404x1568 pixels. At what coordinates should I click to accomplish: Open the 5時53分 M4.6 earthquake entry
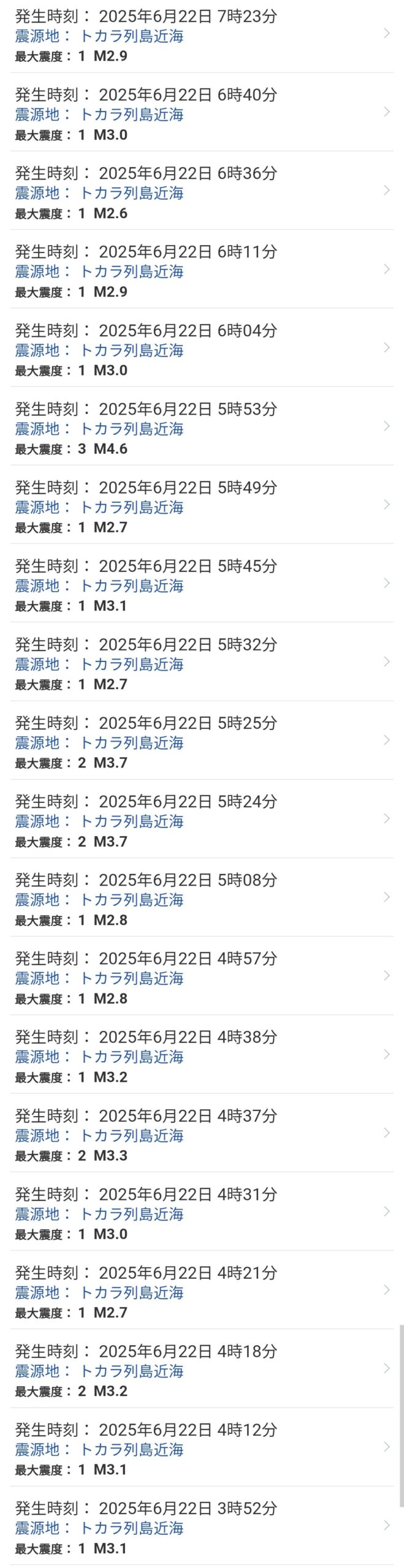[202, 428]
